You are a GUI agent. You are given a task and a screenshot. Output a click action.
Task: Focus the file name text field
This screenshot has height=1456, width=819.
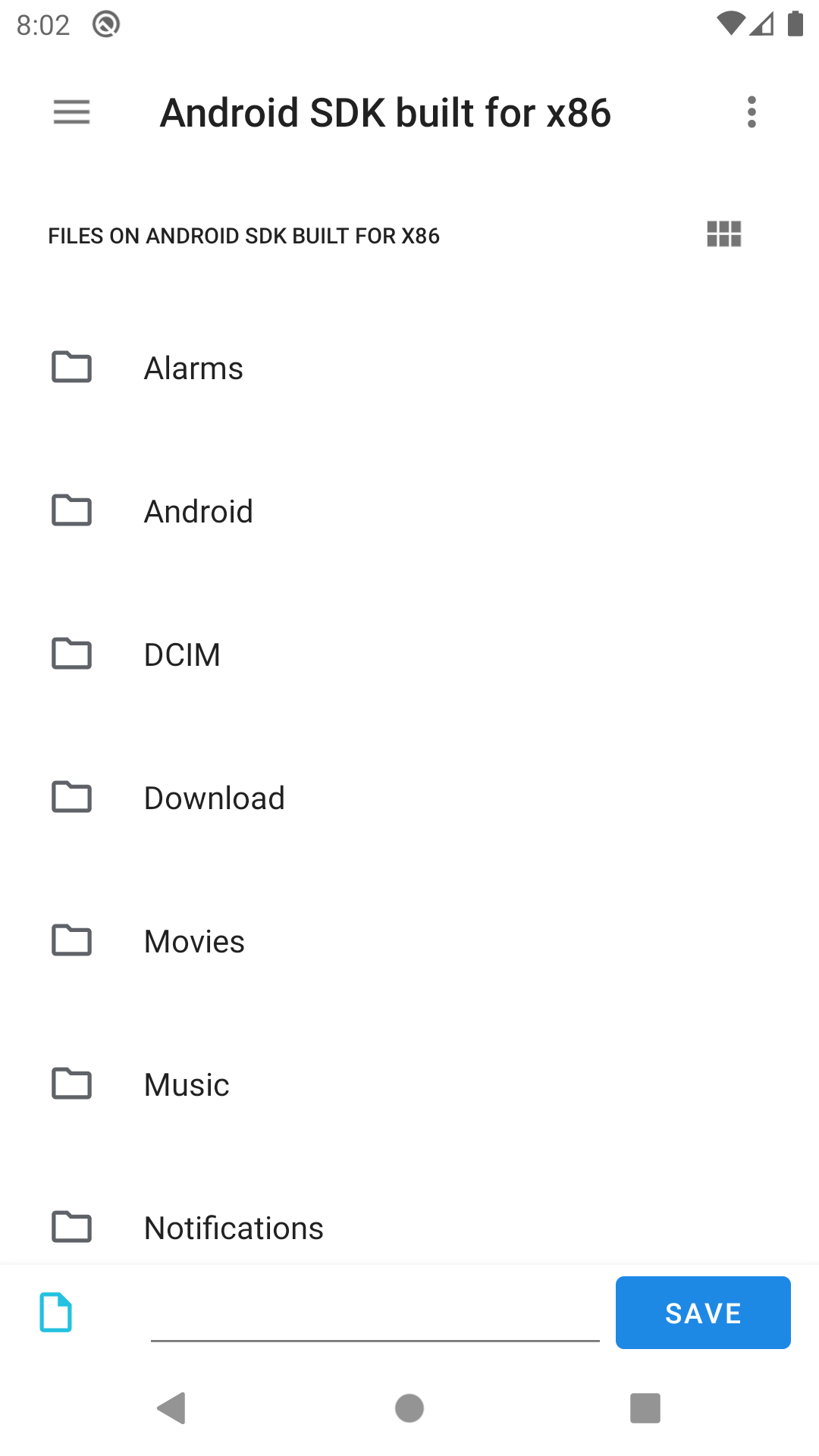click(x=375, y=1316)
